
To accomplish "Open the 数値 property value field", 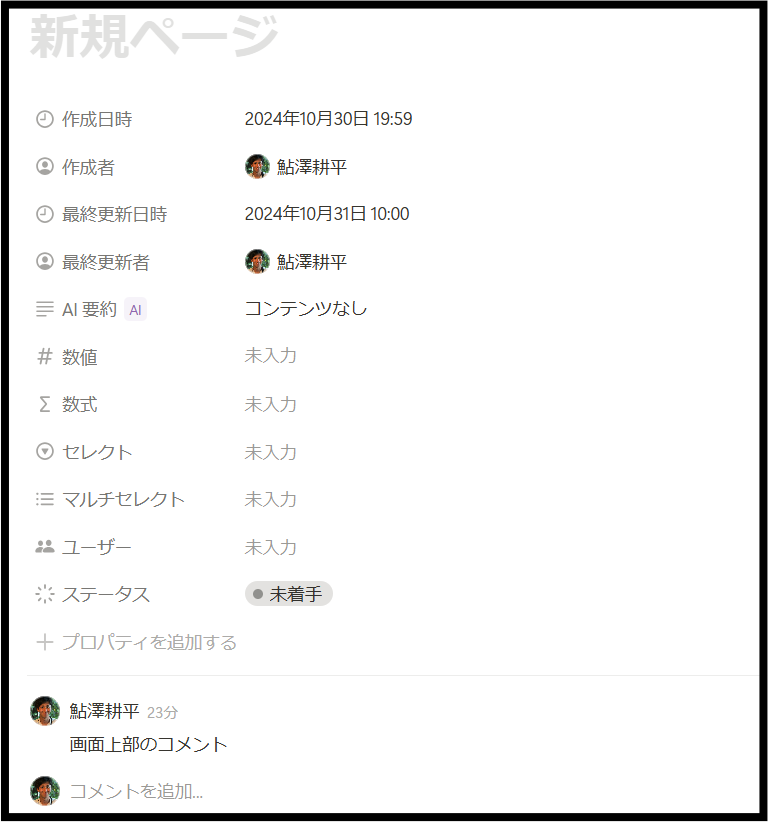I will pyautogui.click(x=271, y=356).
